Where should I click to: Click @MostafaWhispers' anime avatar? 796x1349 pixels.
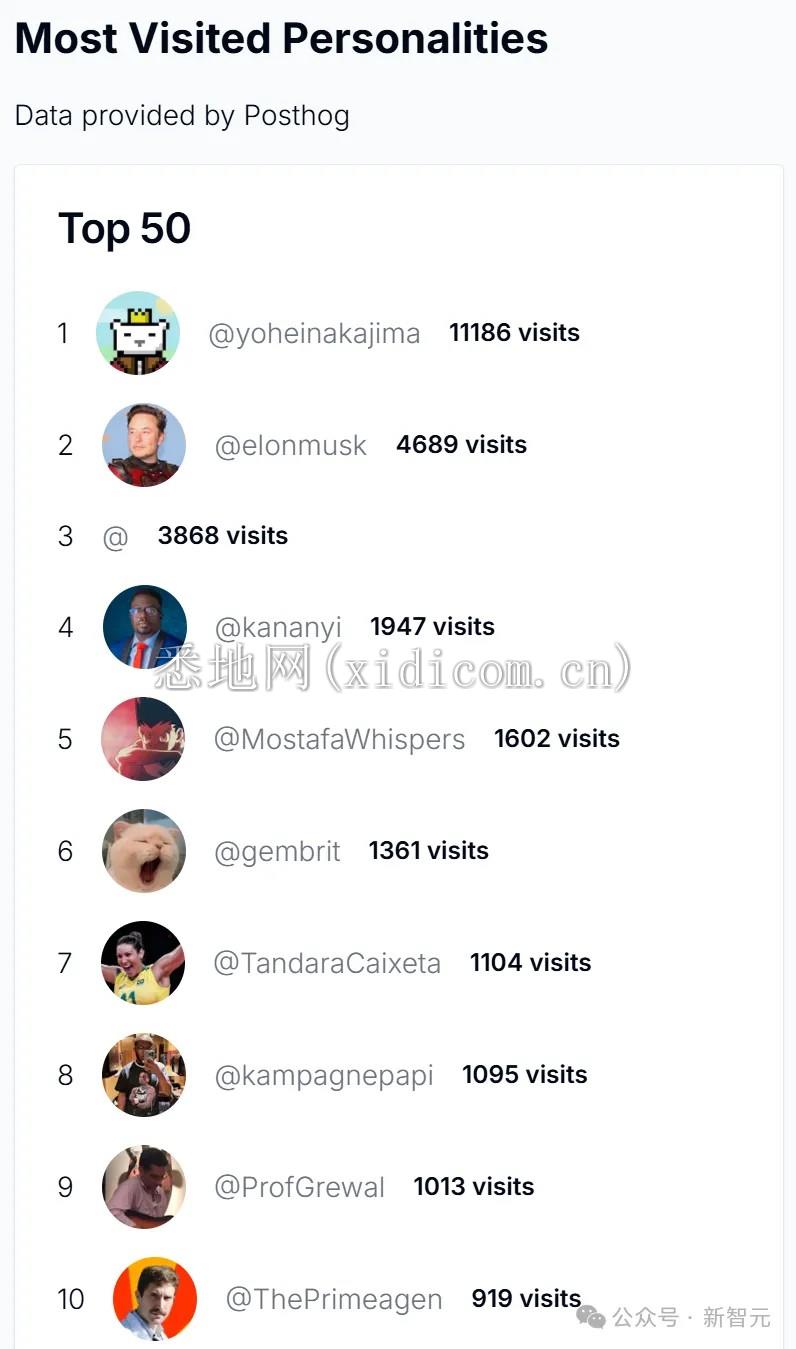143,739
